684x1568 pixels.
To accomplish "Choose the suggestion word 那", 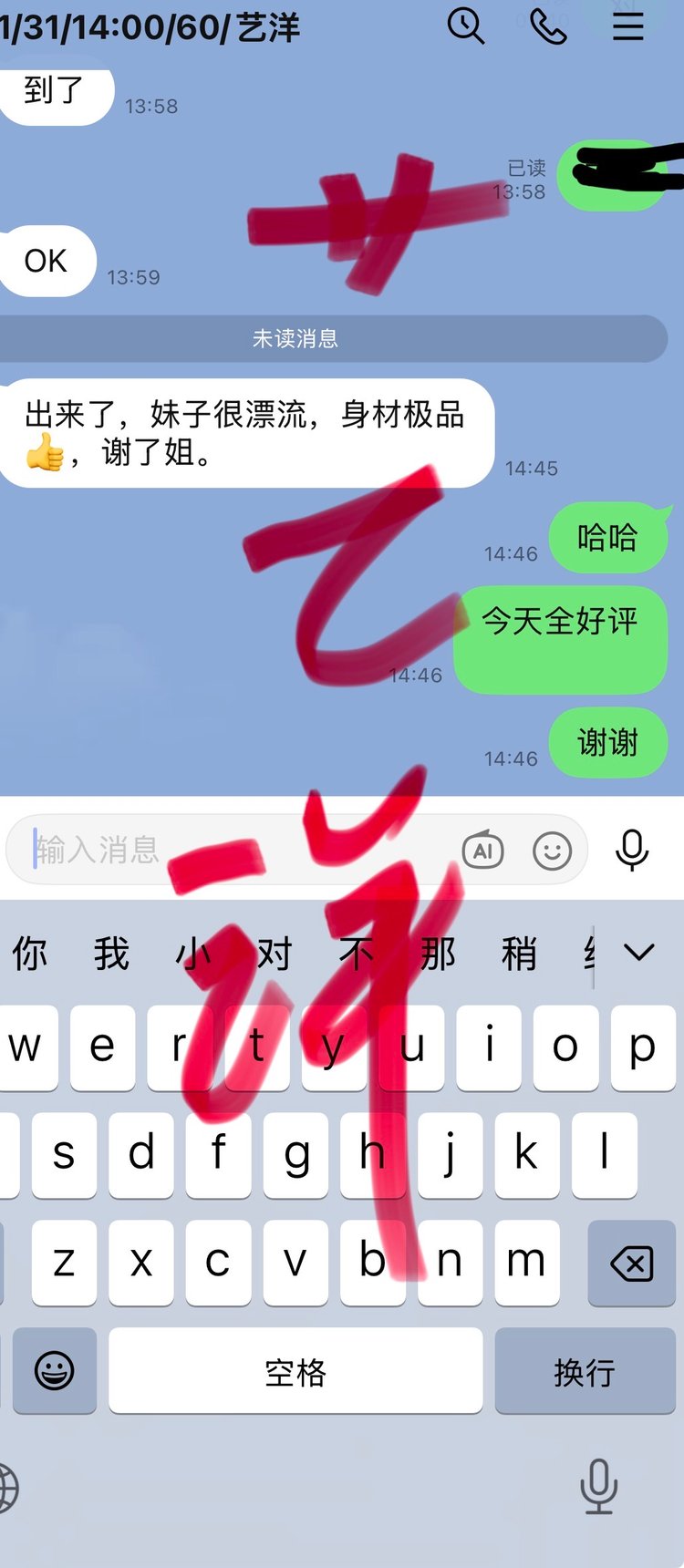I will [x=438, y=954].
